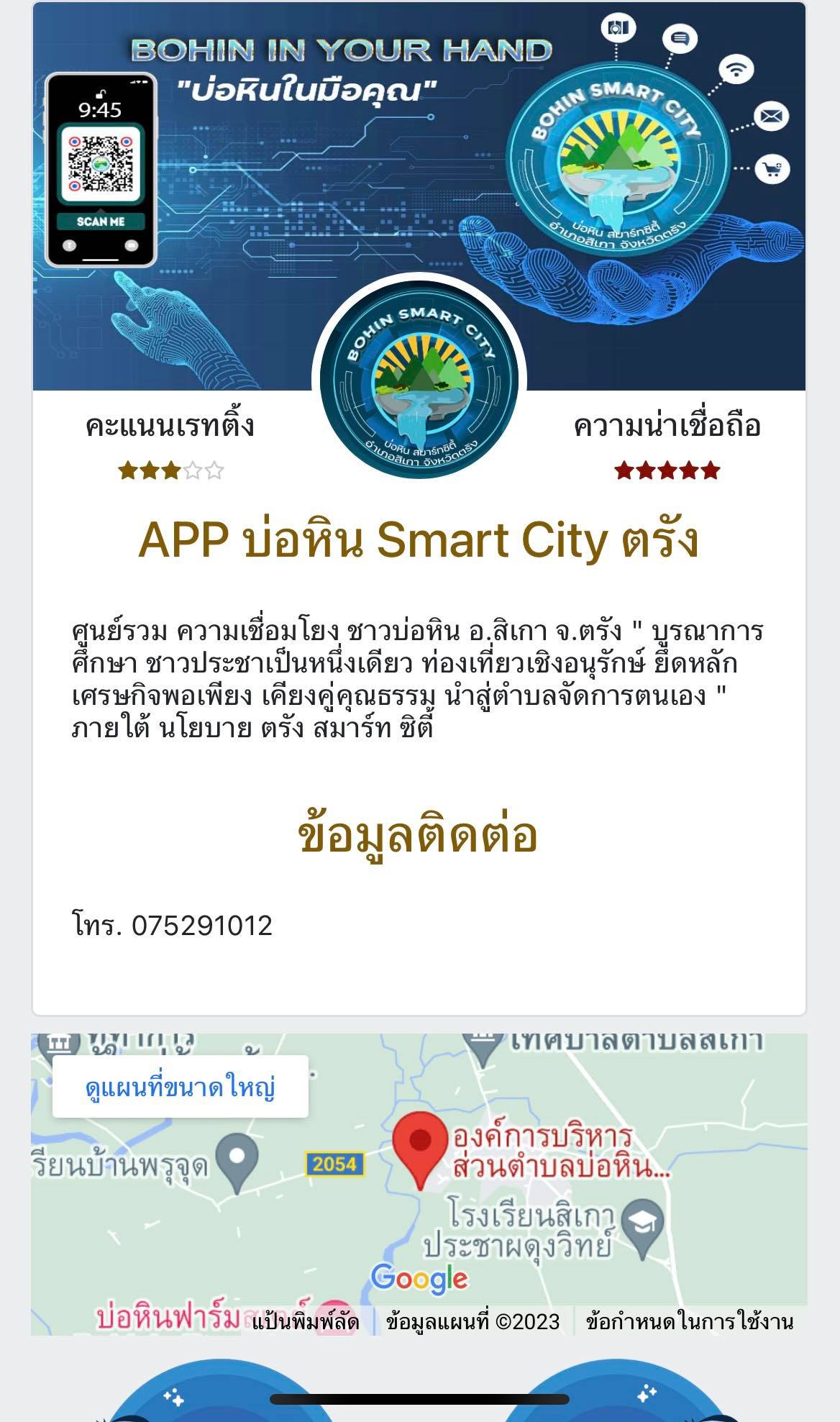Open the Google logo link on the map
This screenshot has height=1422, width=840.
point(419,1279)
